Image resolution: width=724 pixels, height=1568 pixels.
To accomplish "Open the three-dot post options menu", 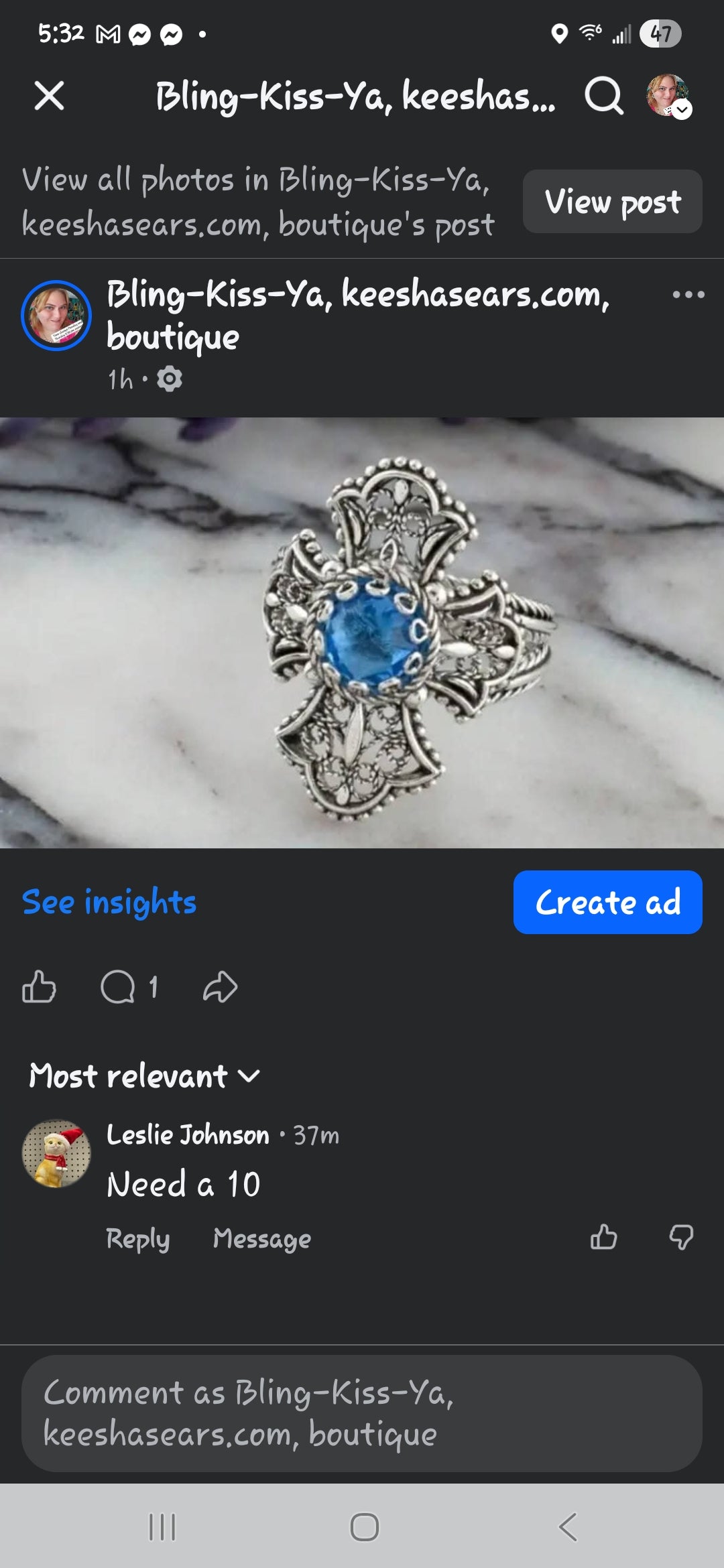I will point(688,294).
